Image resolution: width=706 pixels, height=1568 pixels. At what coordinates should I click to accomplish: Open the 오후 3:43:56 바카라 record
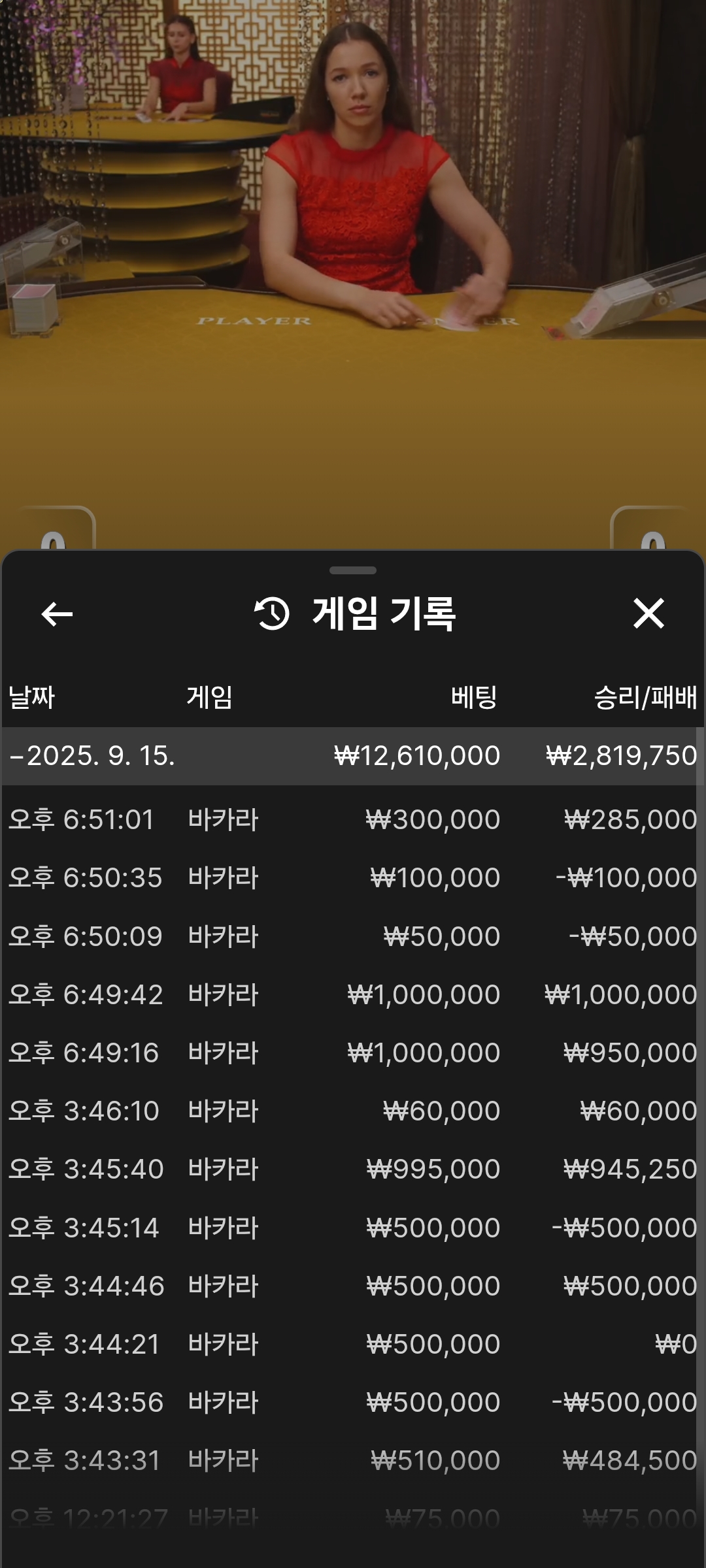[352, 1403]
